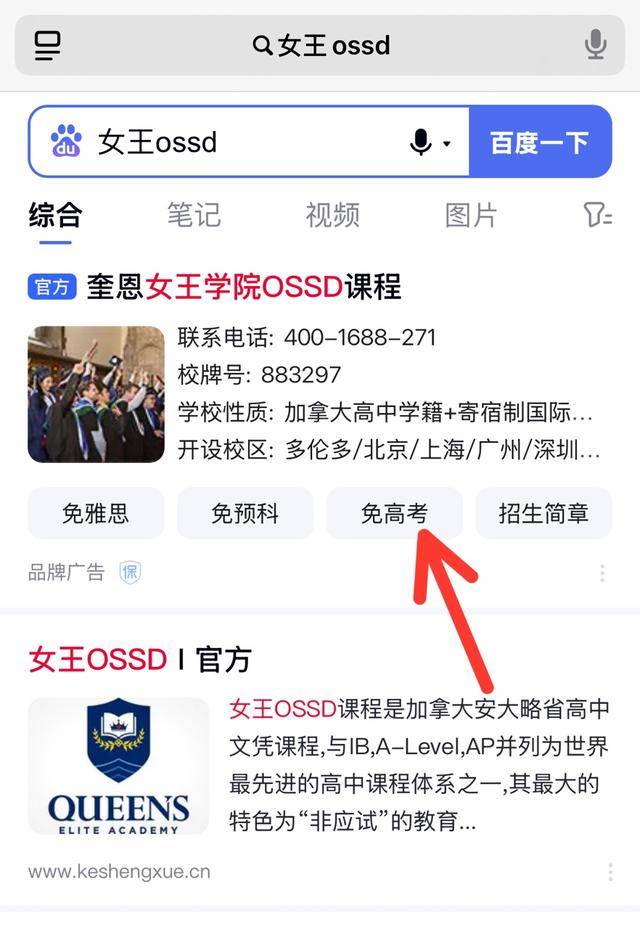
Task: Open the 招生简章 chip
Action: coord(543,514)
